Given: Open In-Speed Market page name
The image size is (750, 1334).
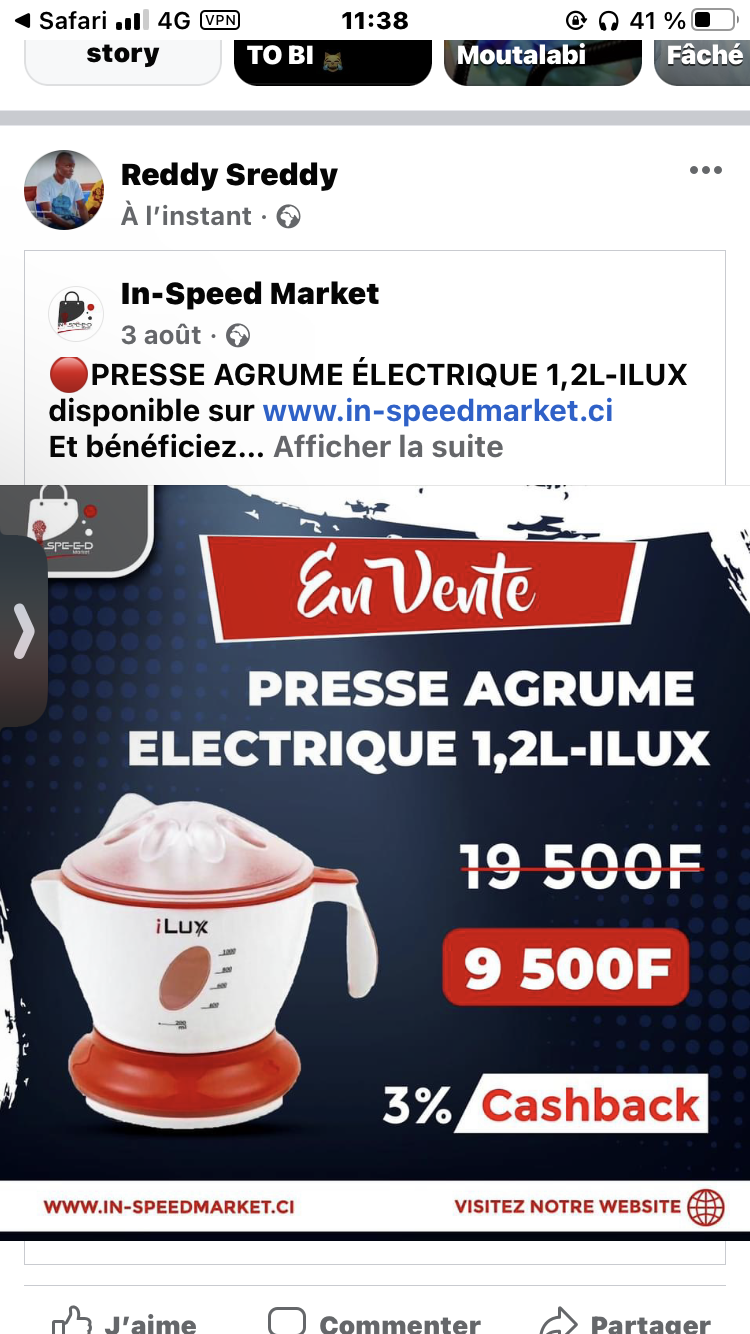Looking at the screenshot, I should (250, 293).
